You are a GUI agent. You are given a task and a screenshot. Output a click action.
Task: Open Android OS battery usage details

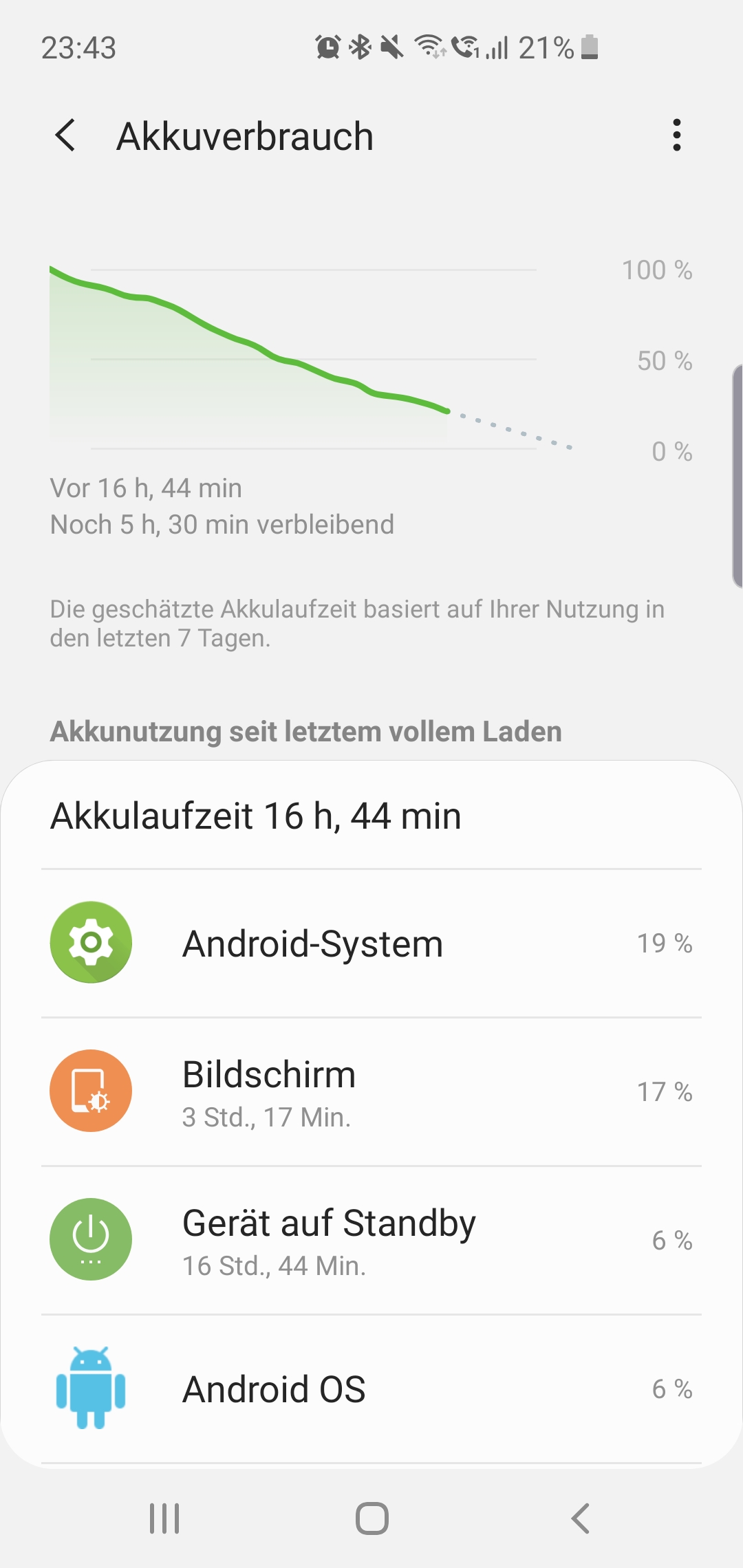[371, 1389]
